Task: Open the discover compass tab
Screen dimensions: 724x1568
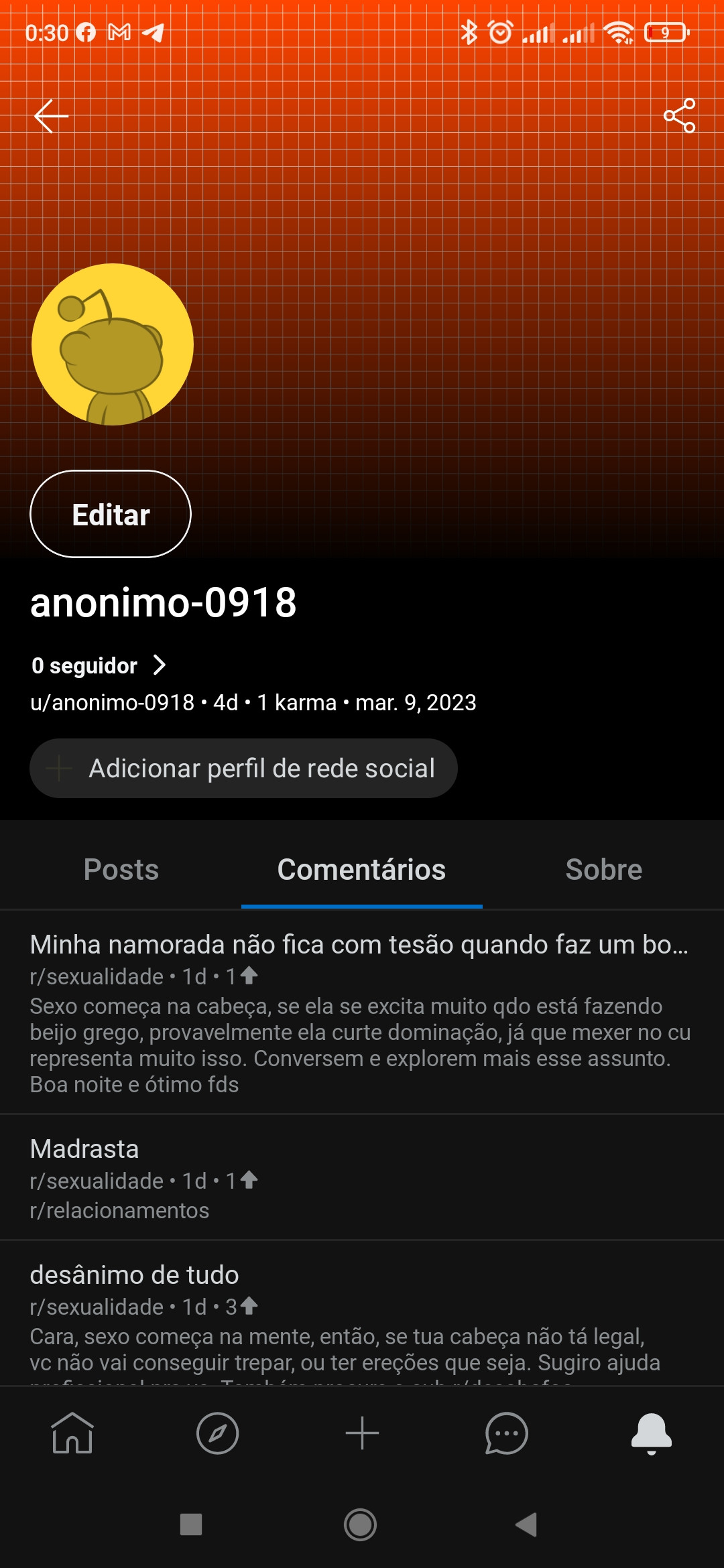Action: (x=217, y=1433)
